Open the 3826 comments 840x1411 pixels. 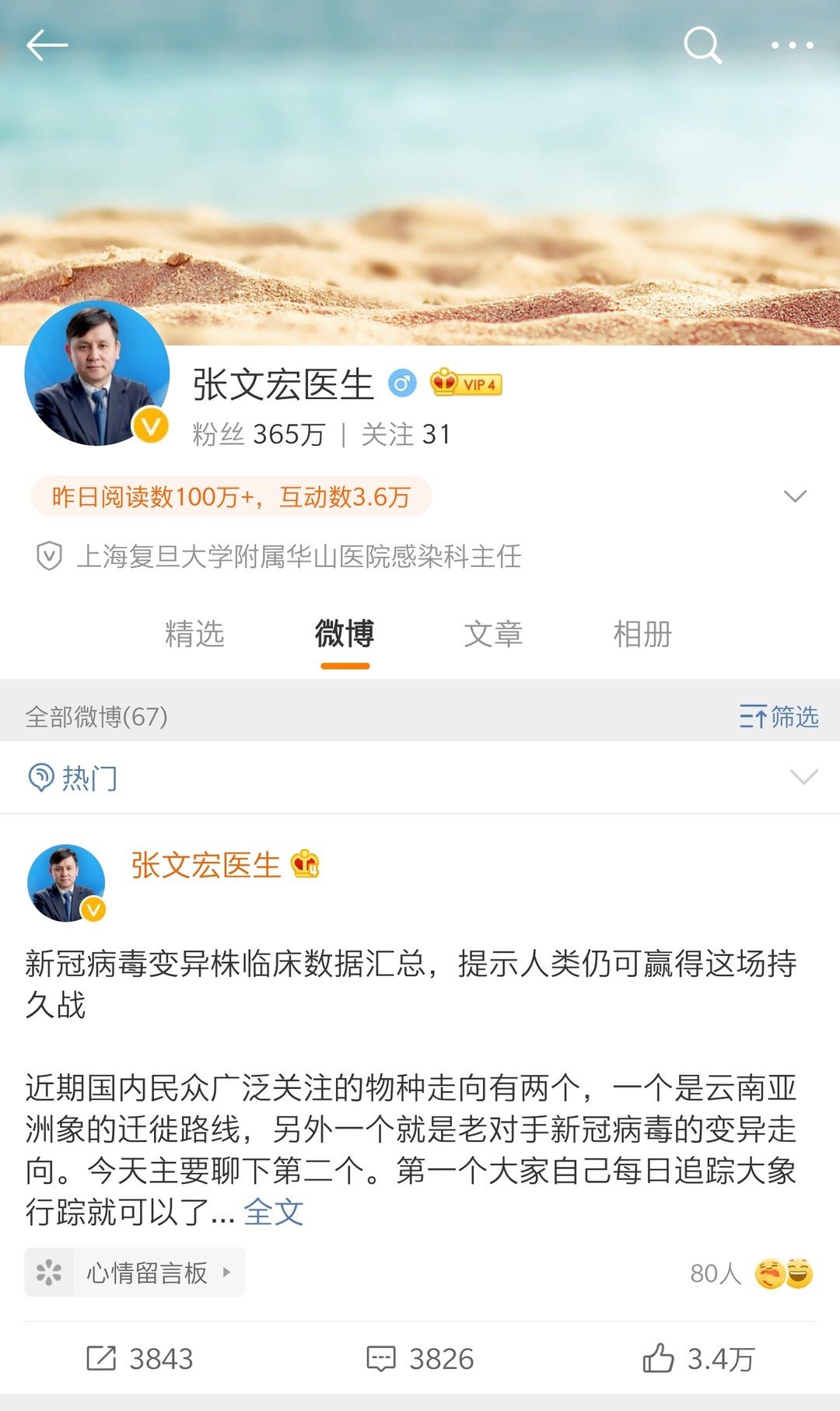click(420, 1359)
